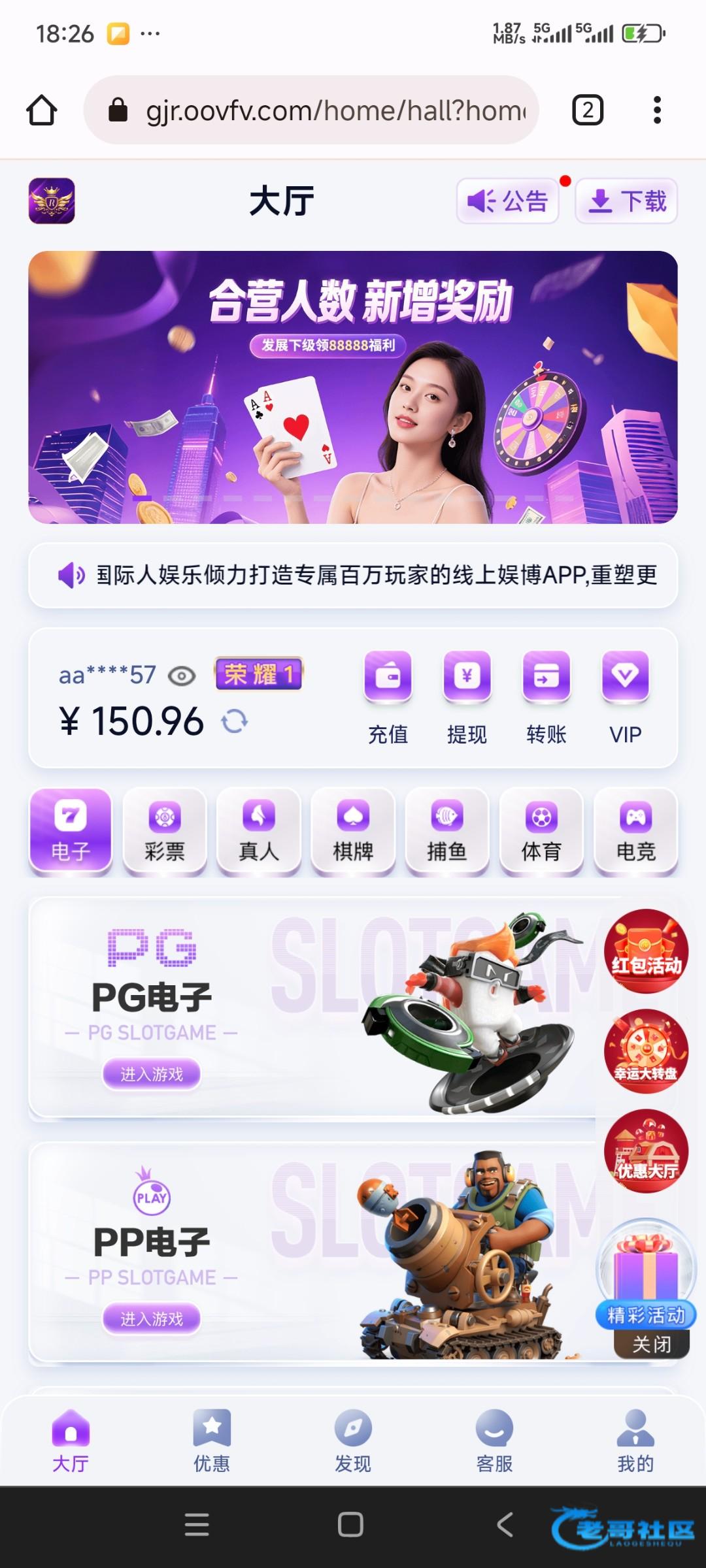706x1568 pixels.
Task: Open 充值 recharge
Action: tap(388, 696)
